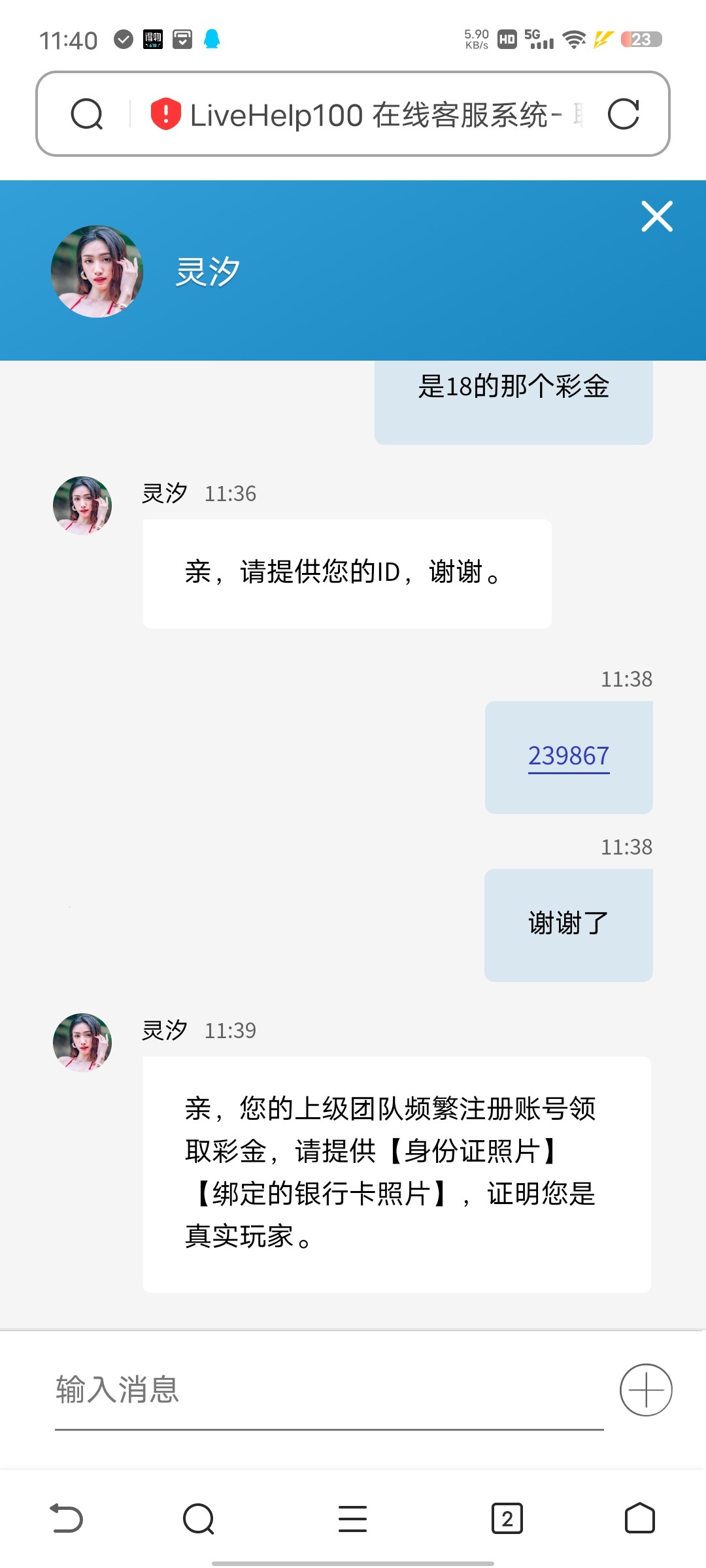Viewport: 706px width, 1568px height.
Task: Tap 灵汐's avatar beside the 11:36 message
Action: pyautogui.click(x=82, y=505)
